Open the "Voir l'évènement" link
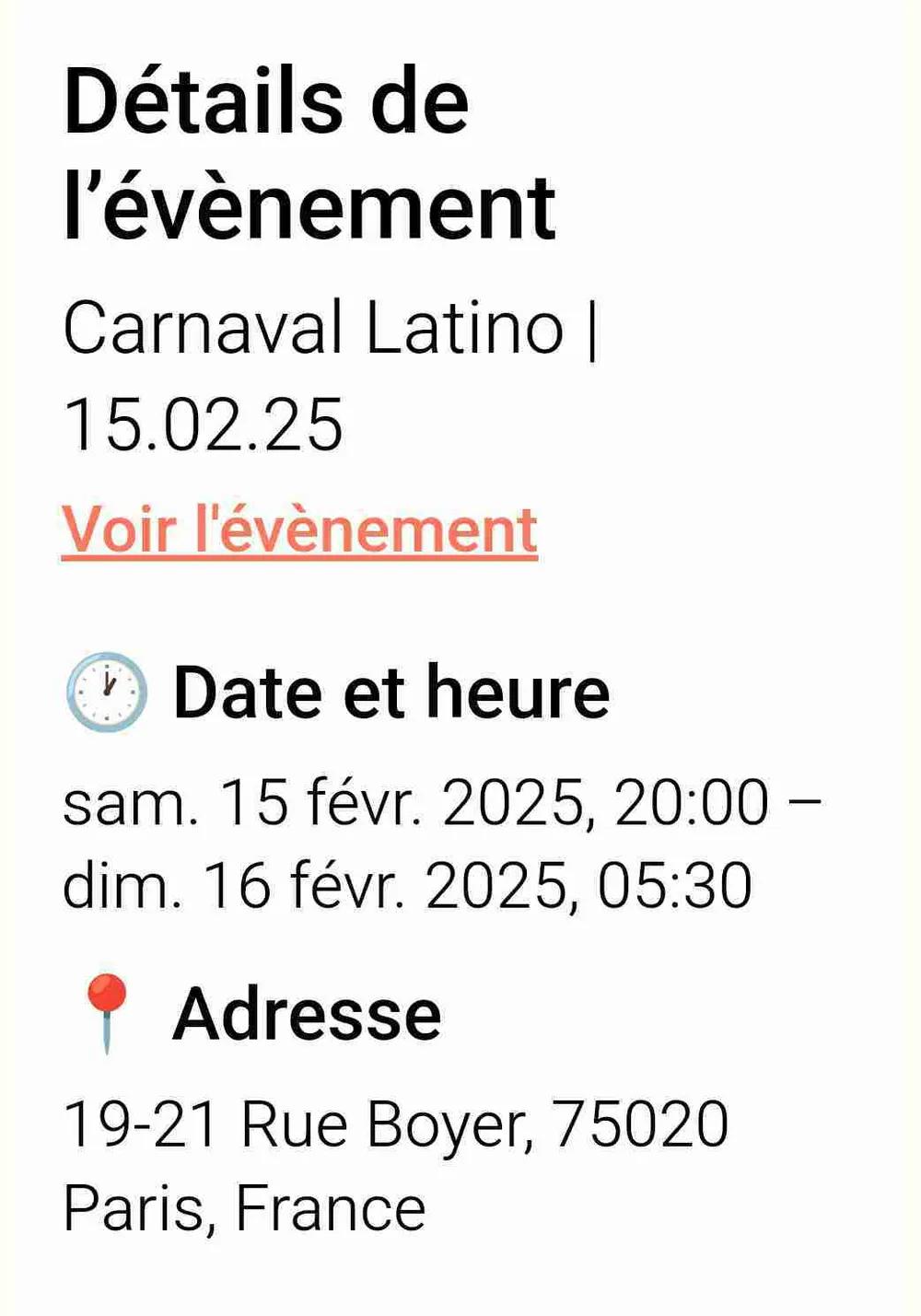921x1316 pixels. [x=299, y=531]
